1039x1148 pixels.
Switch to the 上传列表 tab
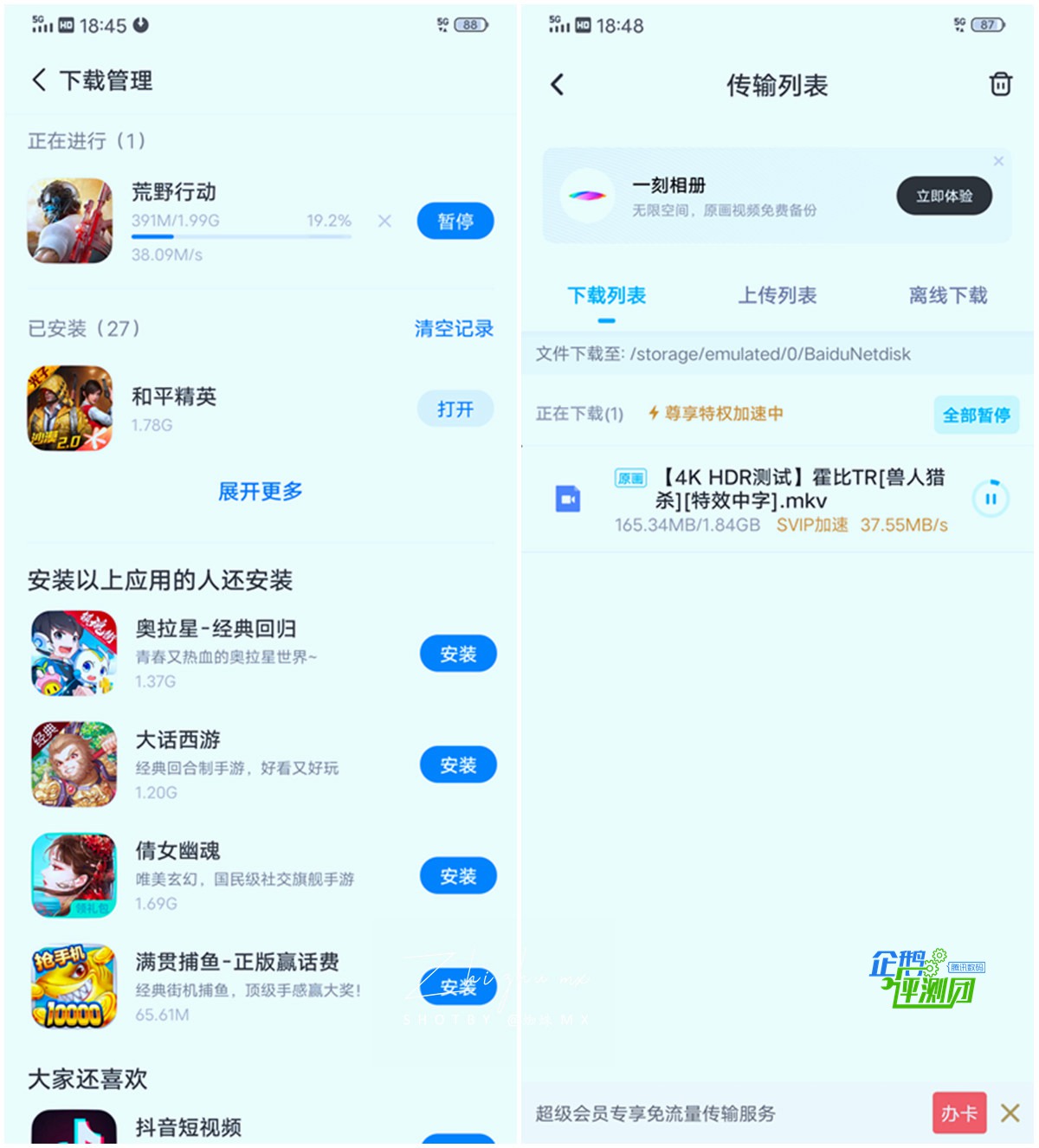[778, 295]
